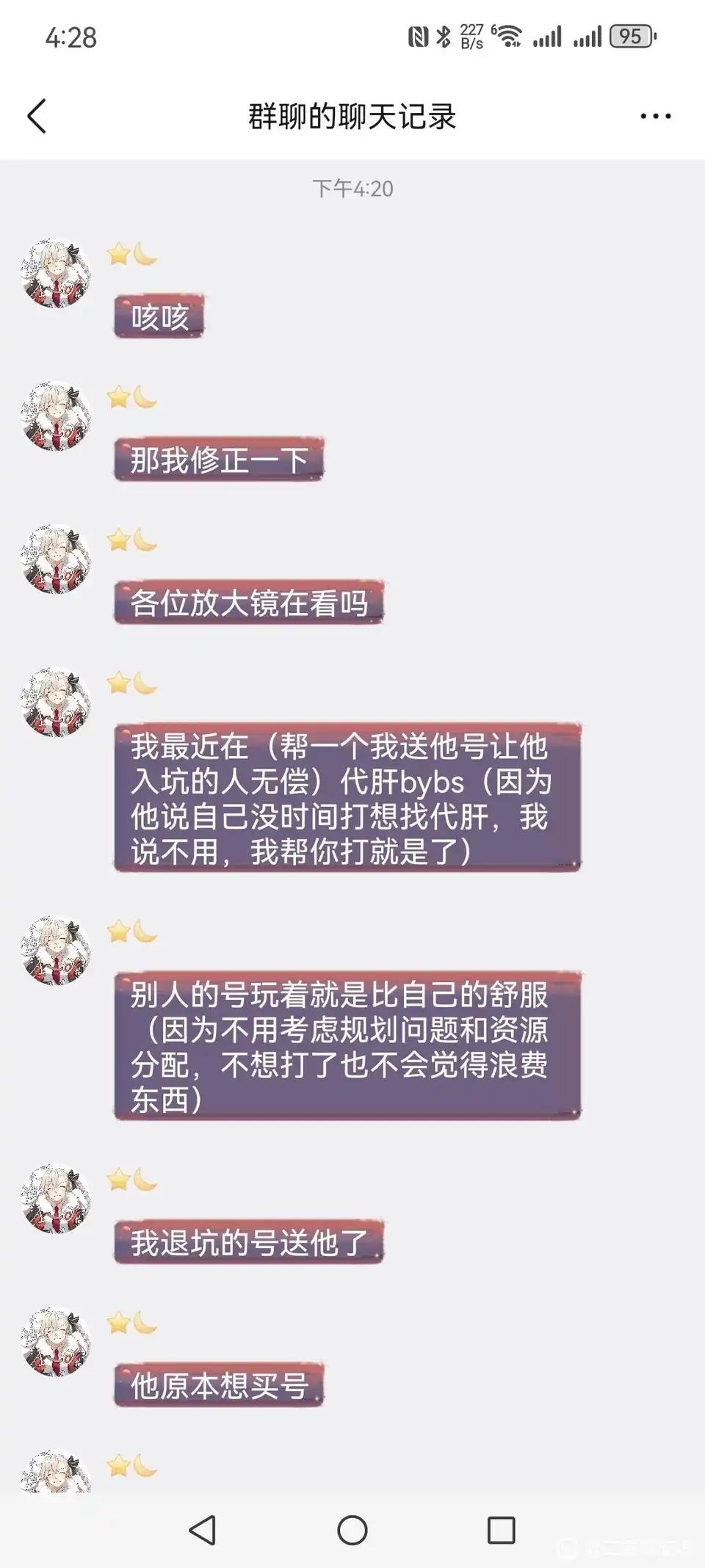Tap the avatar beside 那我修正一下
The height and width of the screenshot is (1568, 705).
pyautogui.click(x=56, y=416)
